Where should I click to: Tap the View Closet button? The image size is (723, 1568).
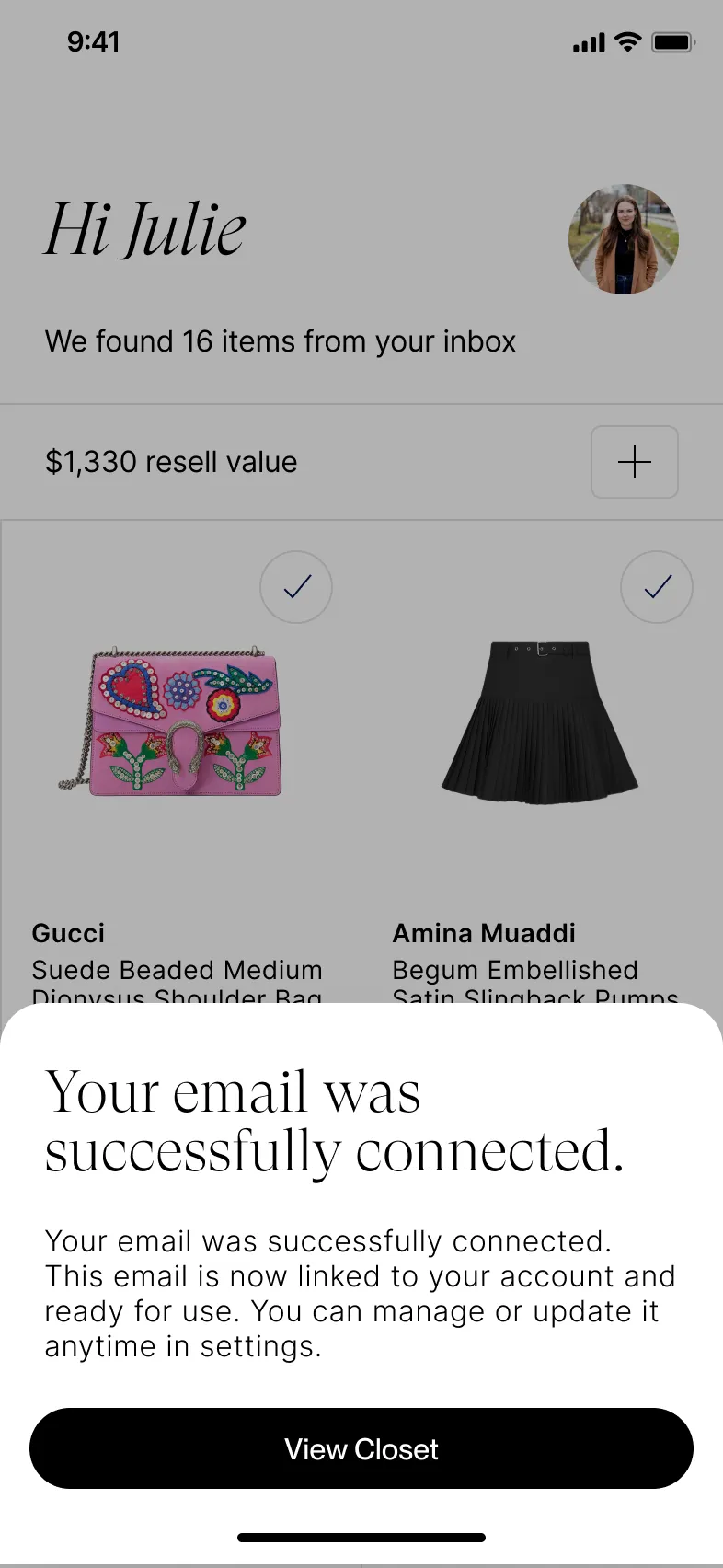pyautogui.click(x=361, y=1448)
